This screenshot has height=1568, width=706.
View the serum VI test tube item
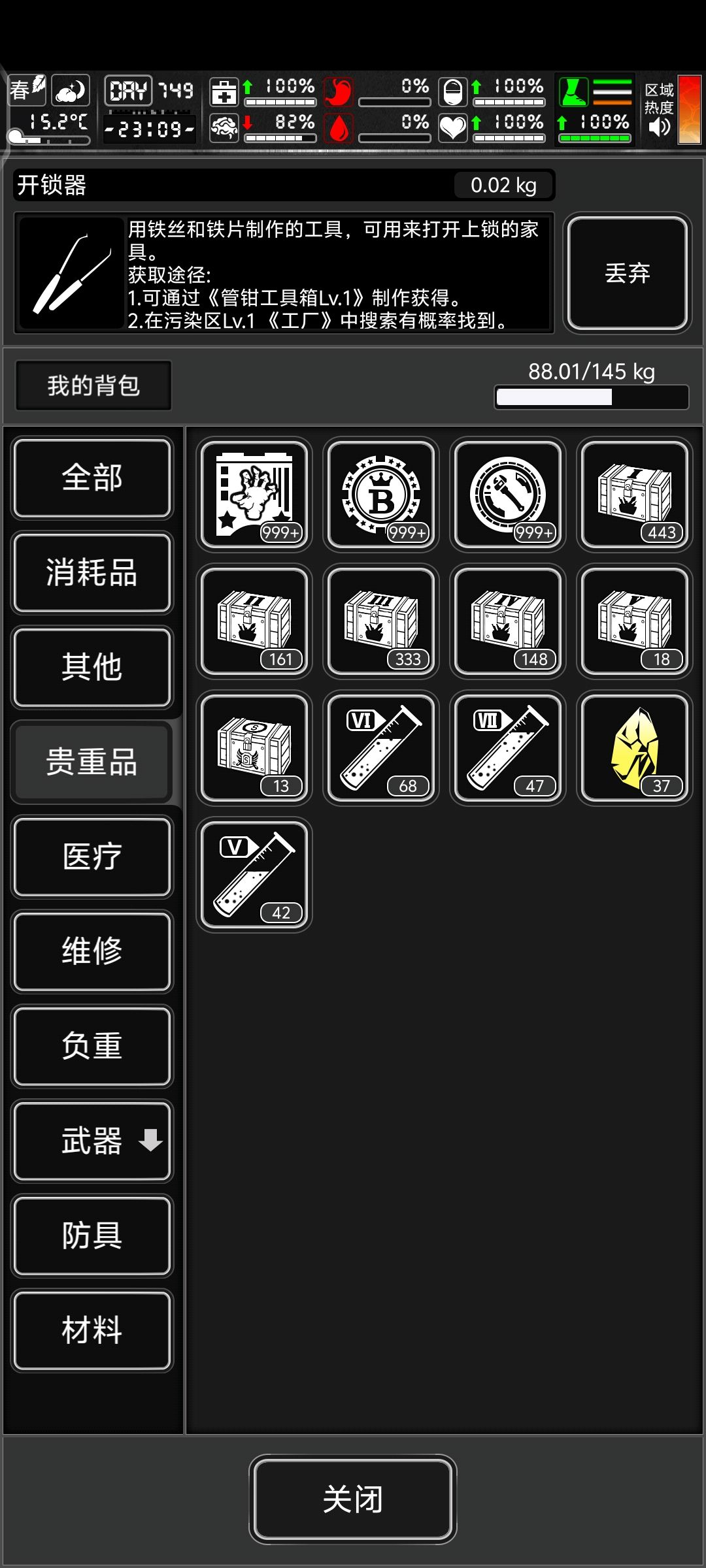tap(380, 748)
